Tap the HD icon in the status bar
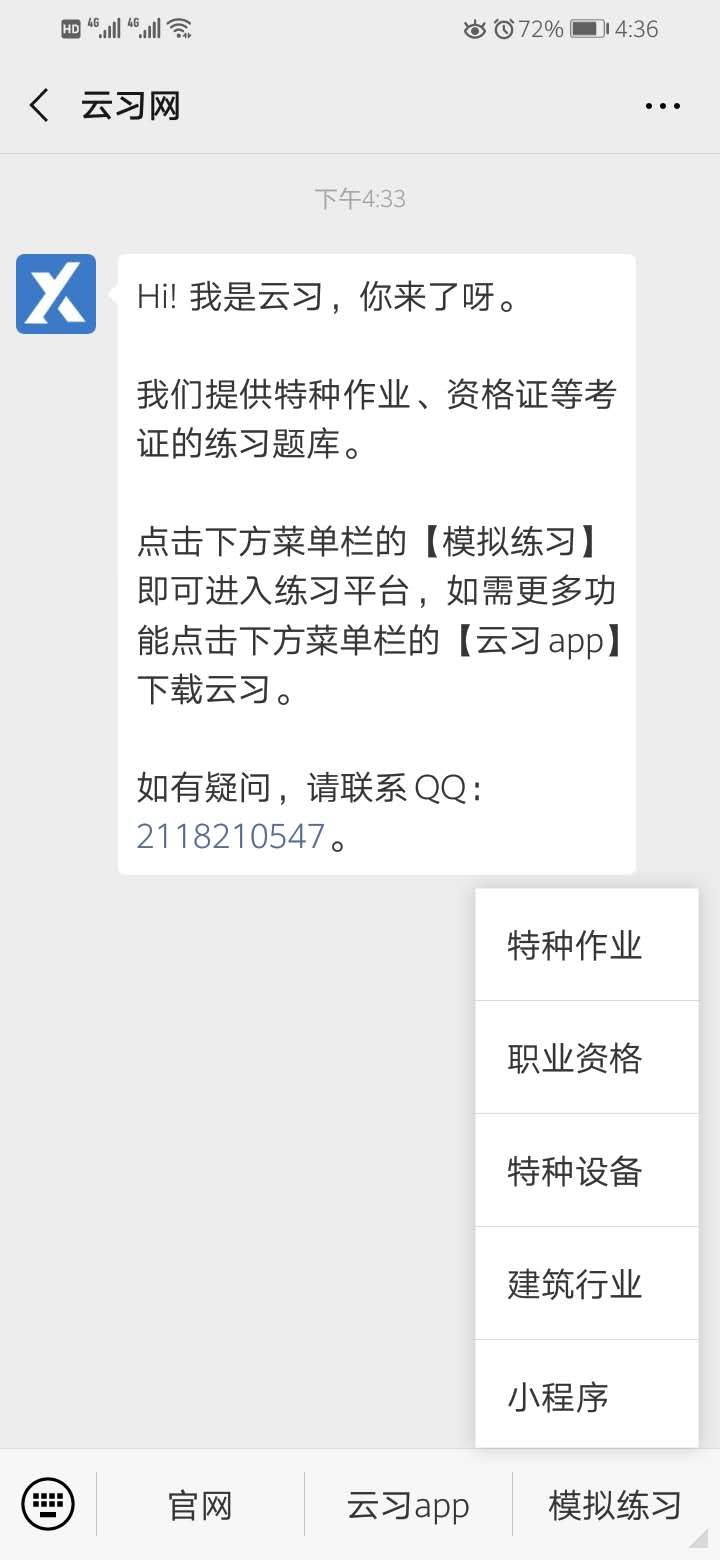 [x=71, y=27]
